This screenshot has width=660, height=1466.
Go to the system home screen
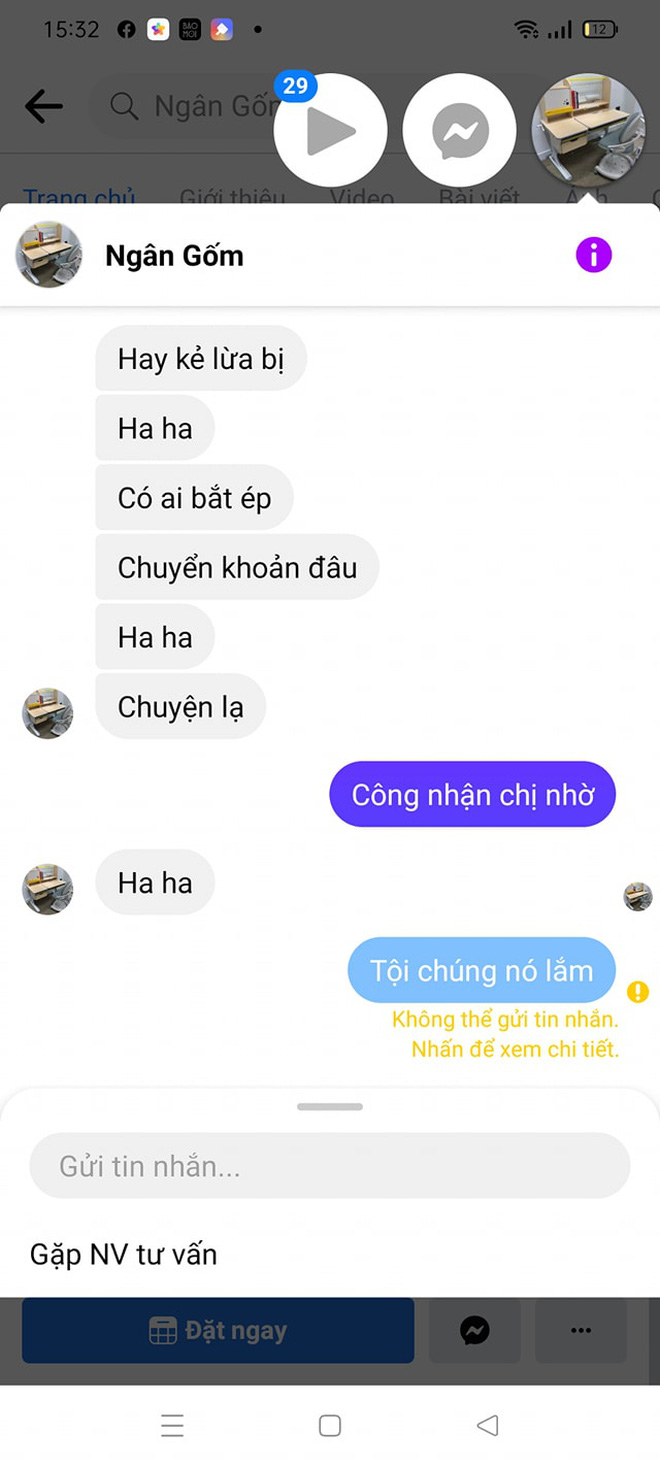330,1425
